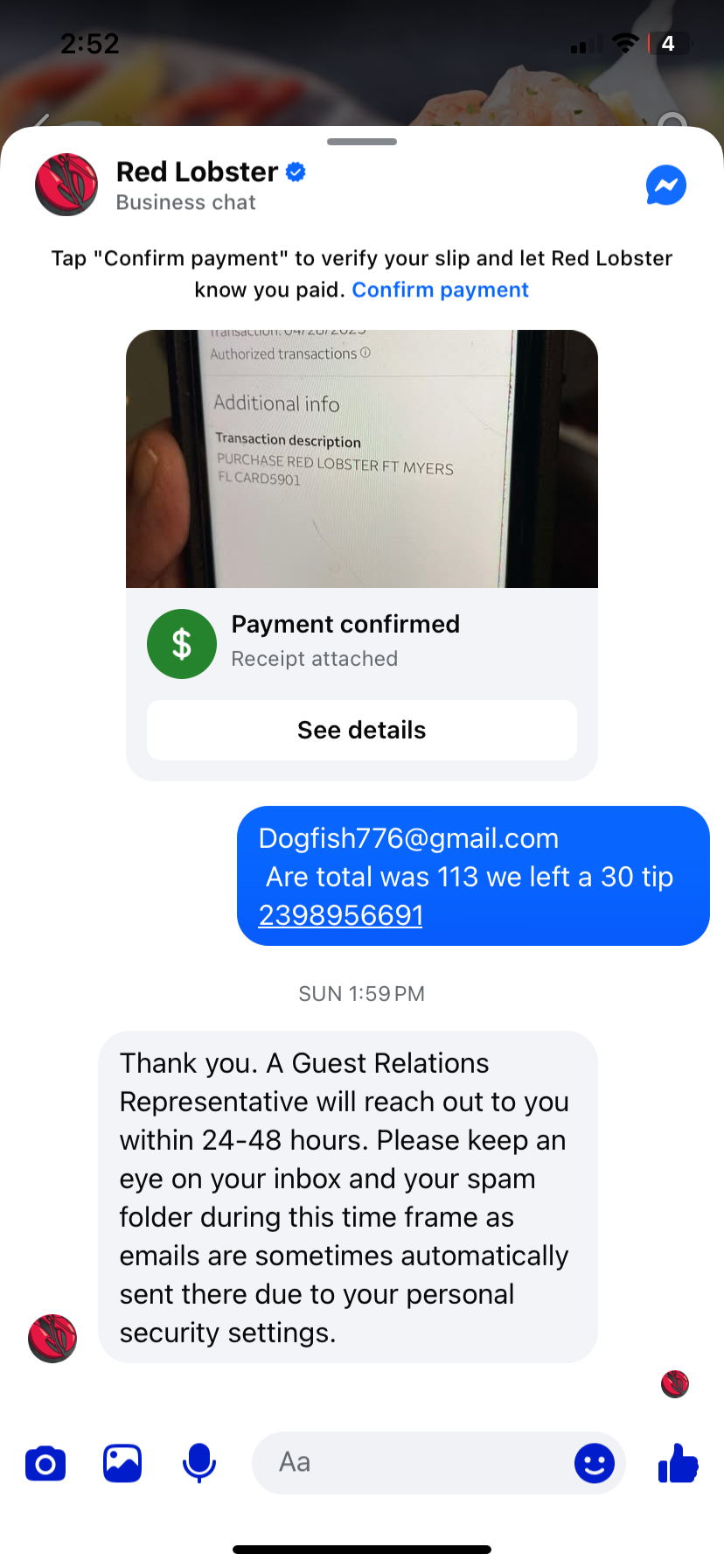724x1568 pixels.
Task: Send a thumbs-up like
Action: tap(678, 1463)
